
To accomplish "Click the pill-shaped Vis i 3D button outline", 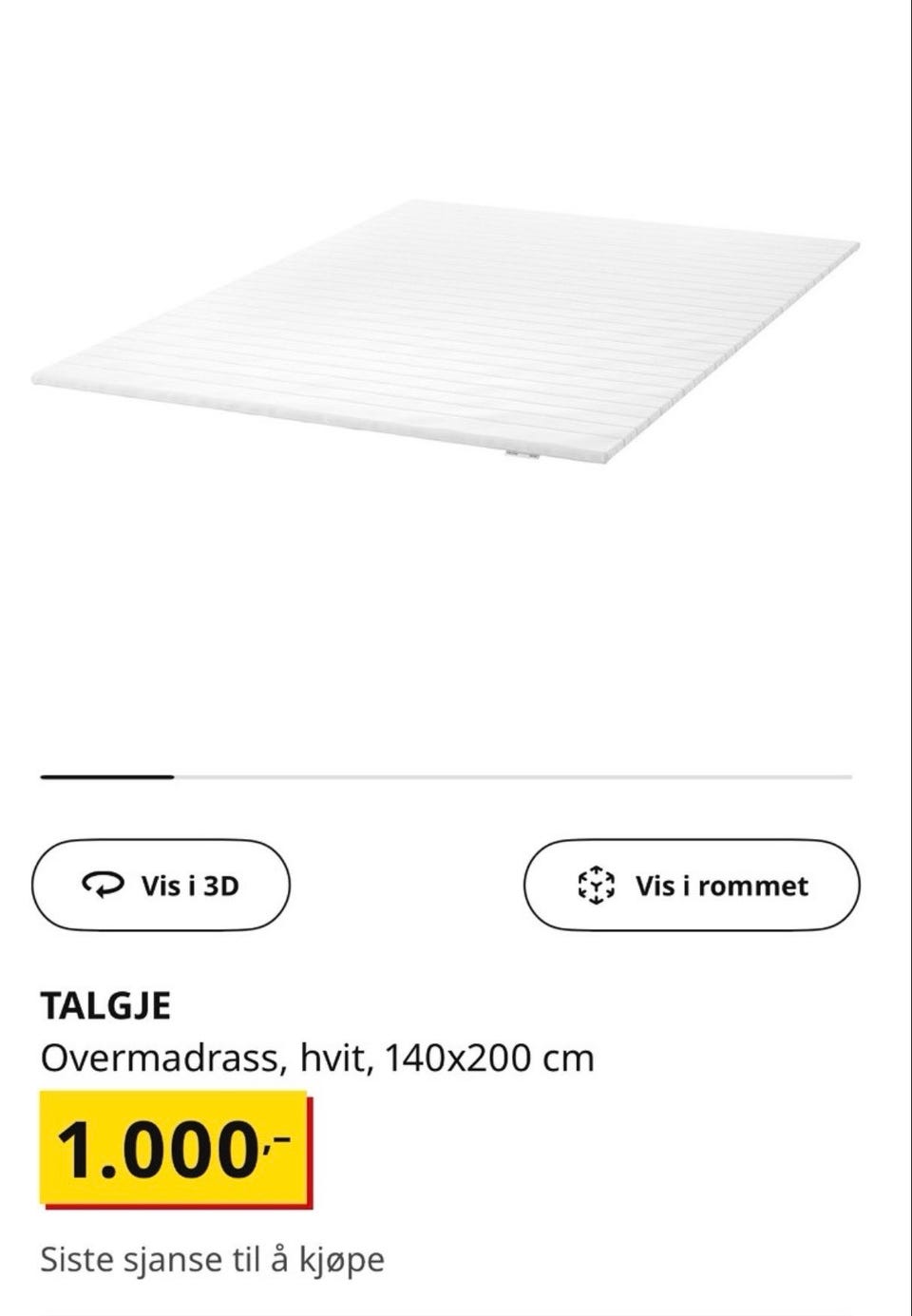I will pos(162,885).
